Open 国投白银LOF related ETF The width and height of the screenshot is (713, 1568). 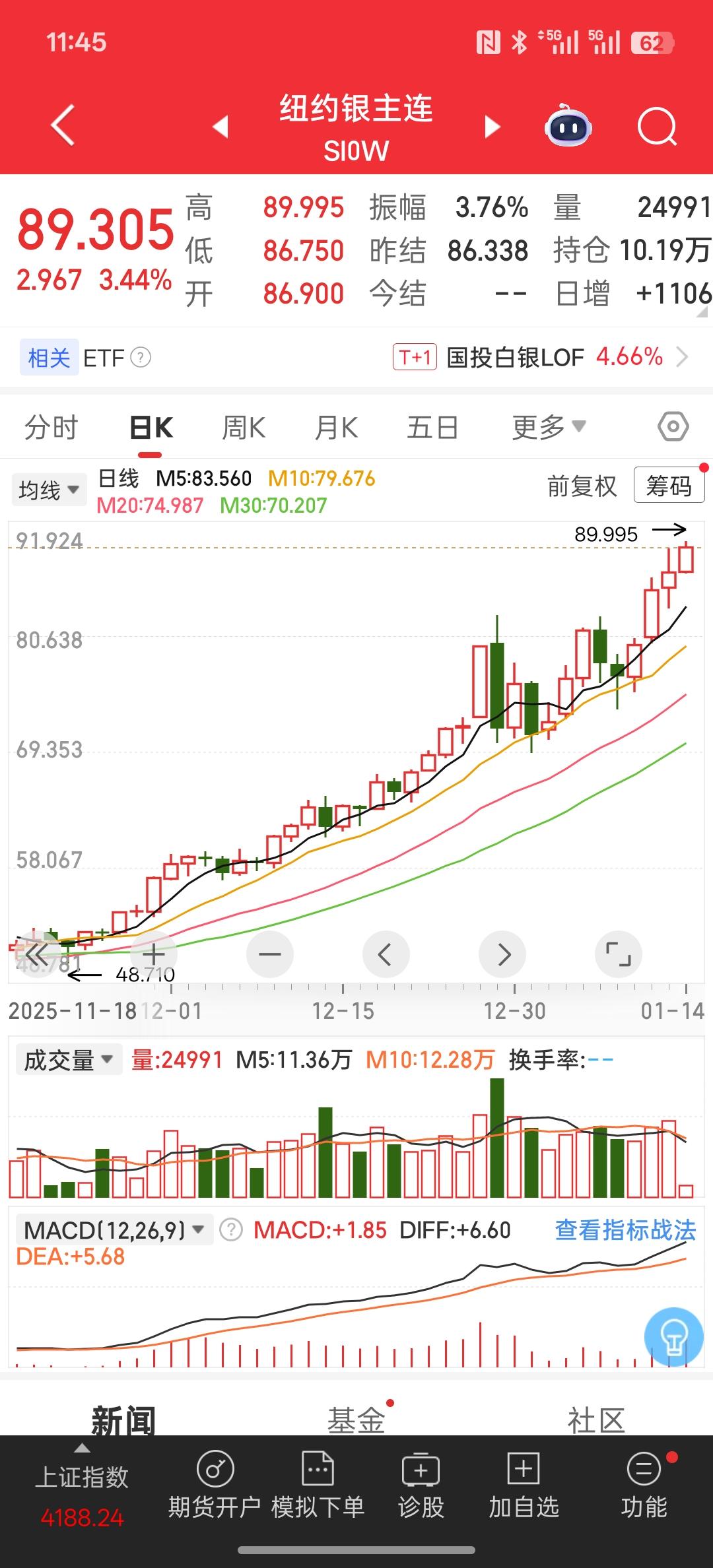(541, 357)
